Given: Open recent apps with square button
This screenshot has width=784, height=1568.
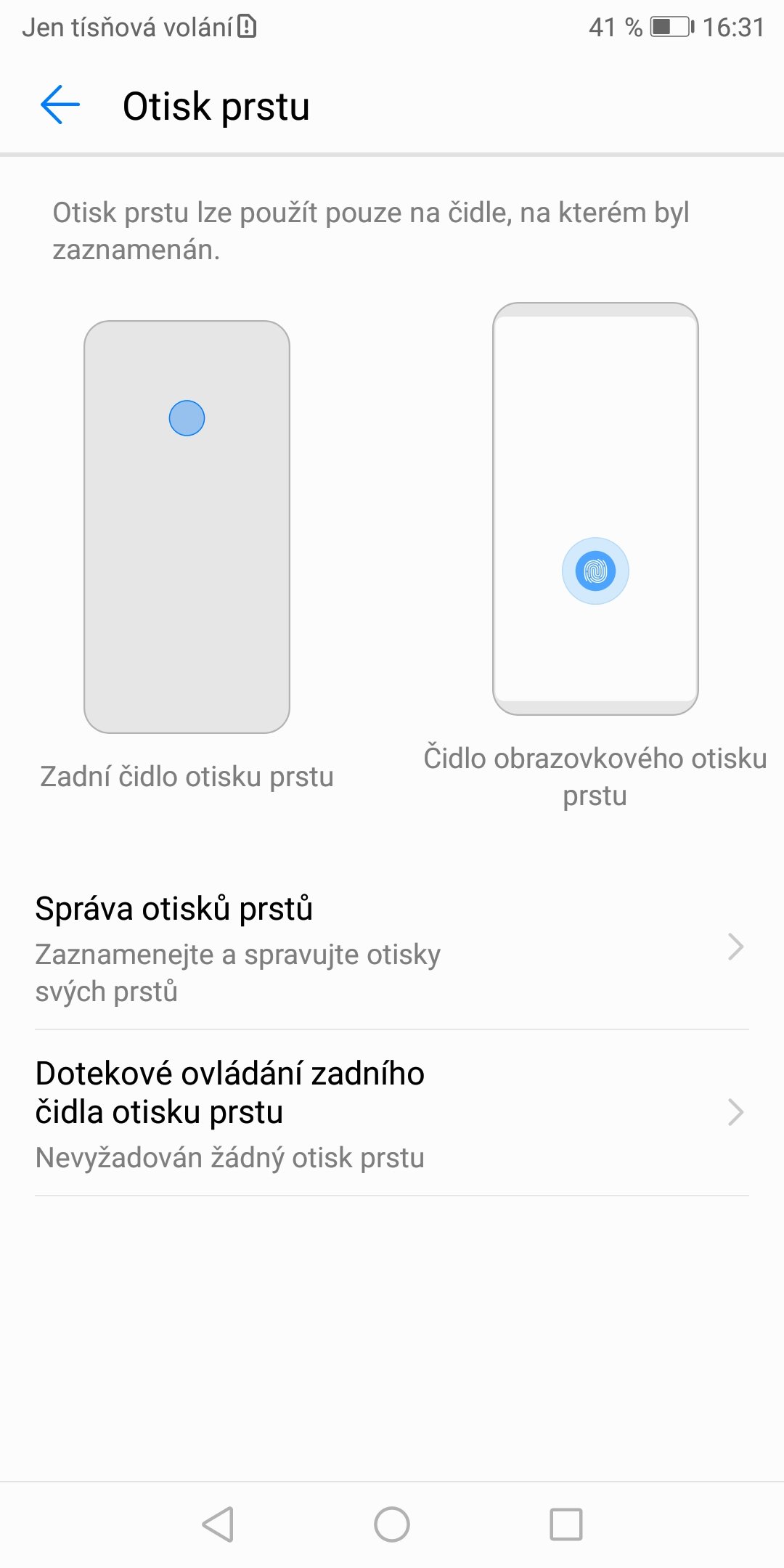Looking at the screenshot, I should tap(566, 1524).
